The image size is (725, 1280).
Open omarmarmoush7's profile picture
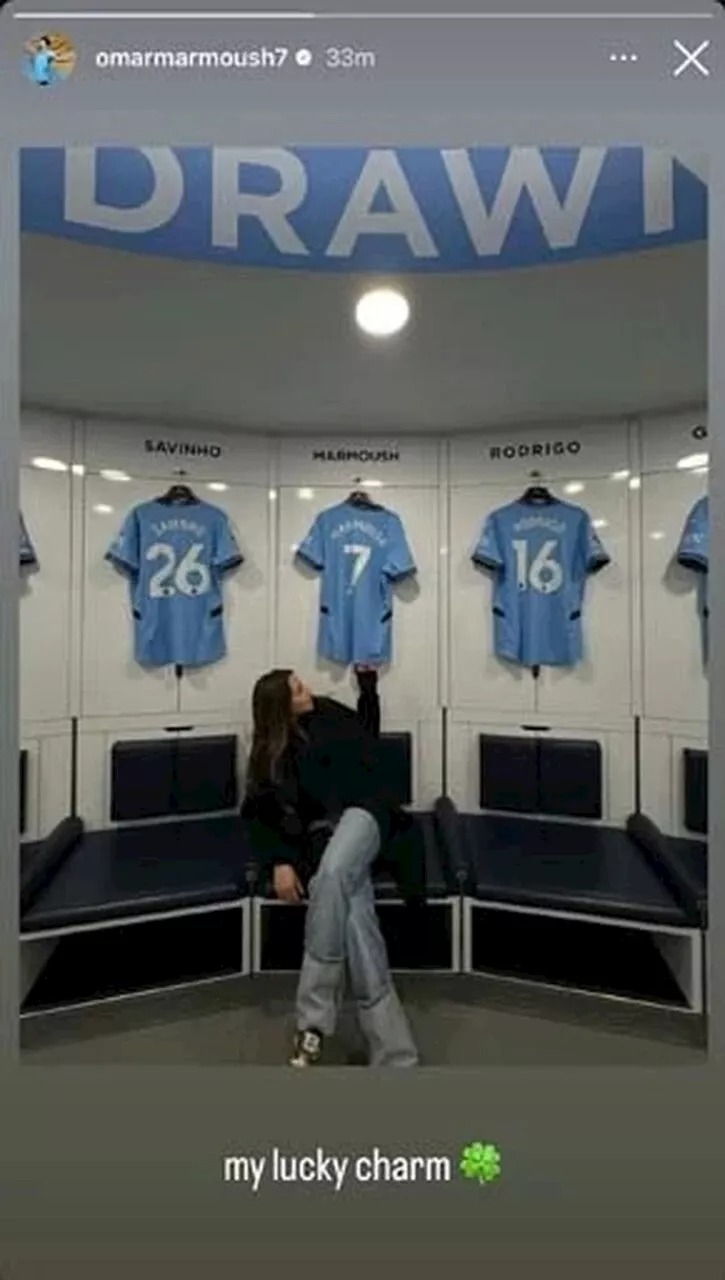point(49,58)
